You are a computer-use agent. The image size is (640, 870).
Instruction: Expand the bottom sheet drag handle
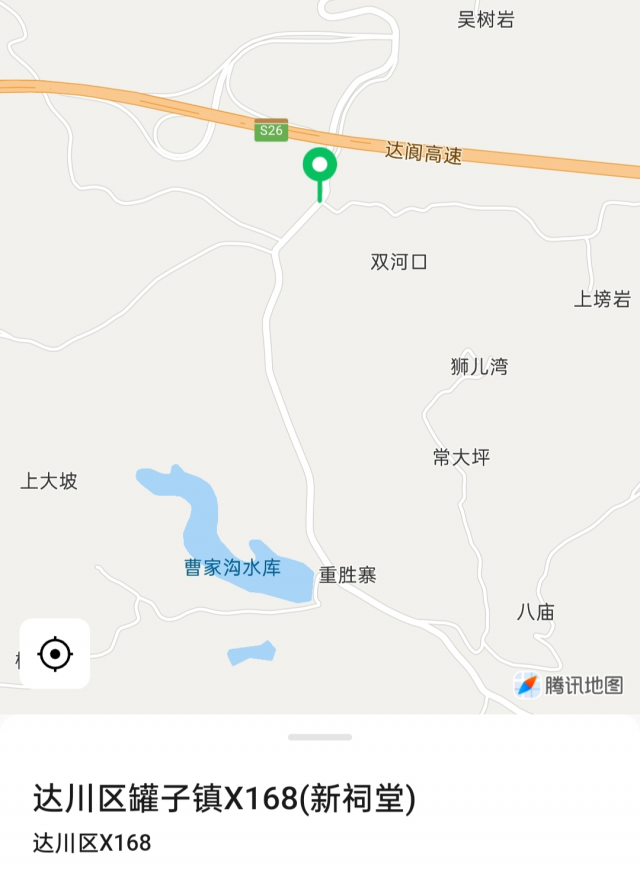(320, 737)
